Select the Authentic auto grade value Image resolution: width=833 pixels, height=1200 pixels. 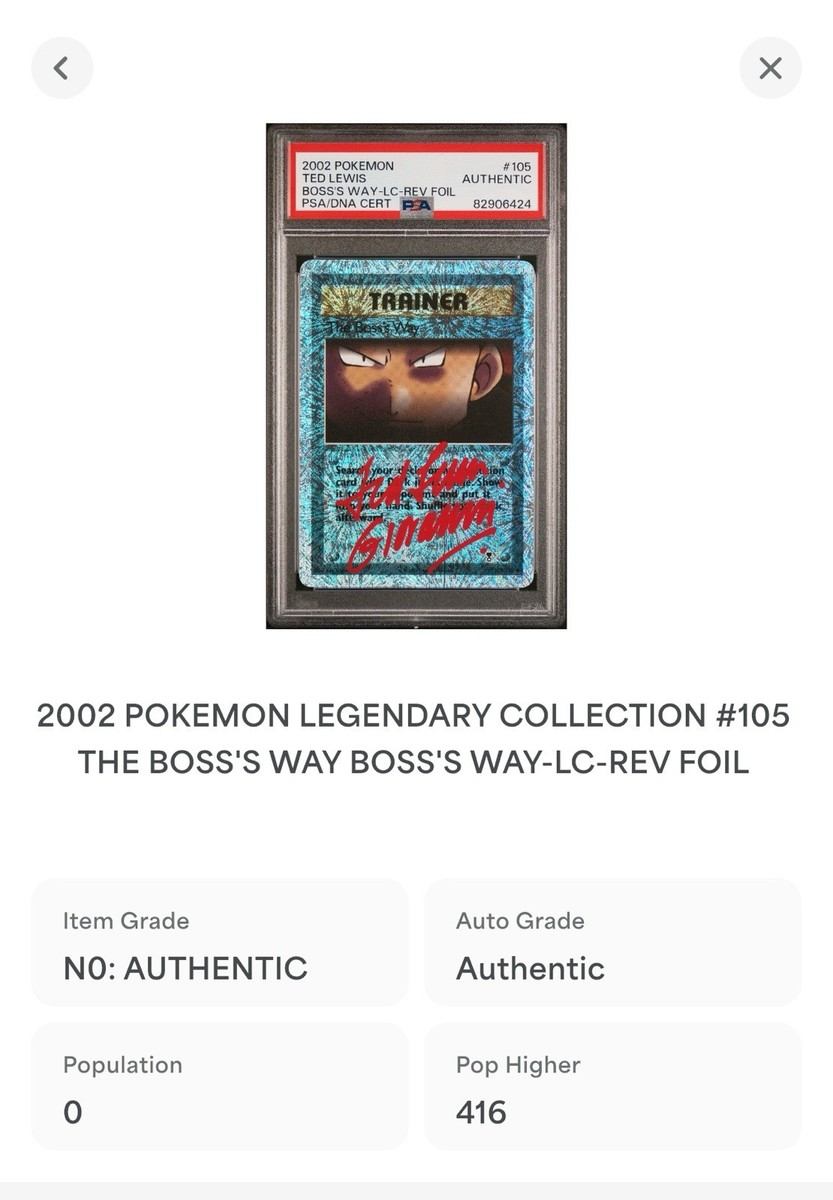tap(529, 968)
